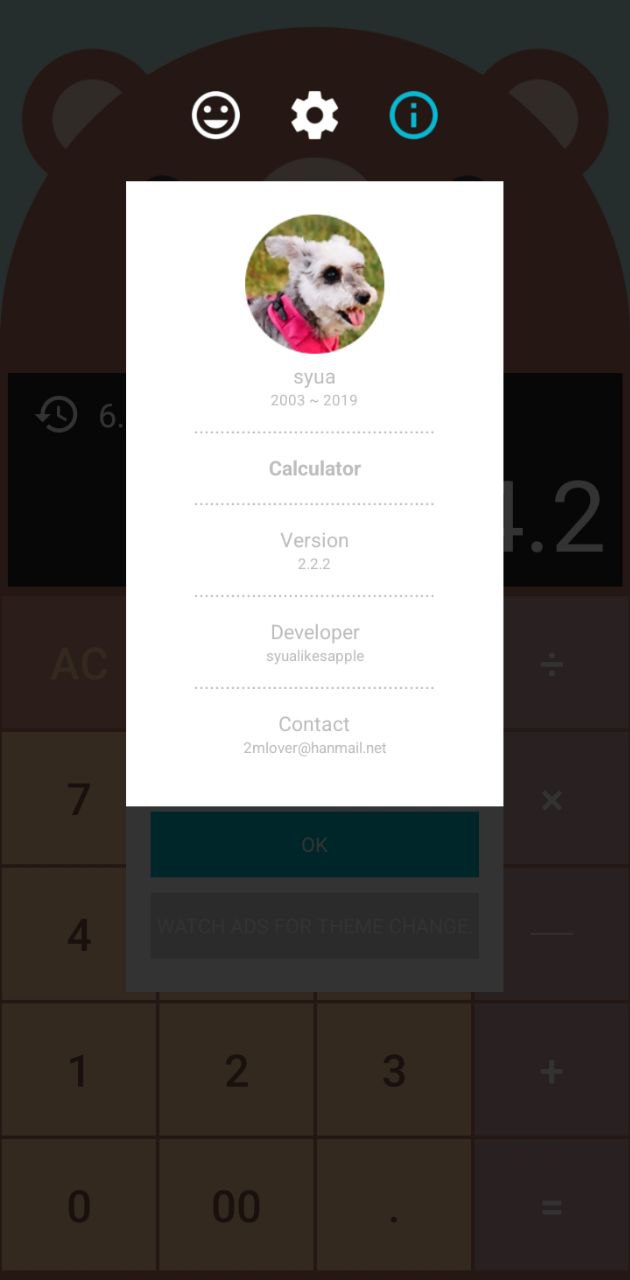This screenshot has width=630, height=1280.
Task: Tap the smiley face theme icon
Action: 216,117
